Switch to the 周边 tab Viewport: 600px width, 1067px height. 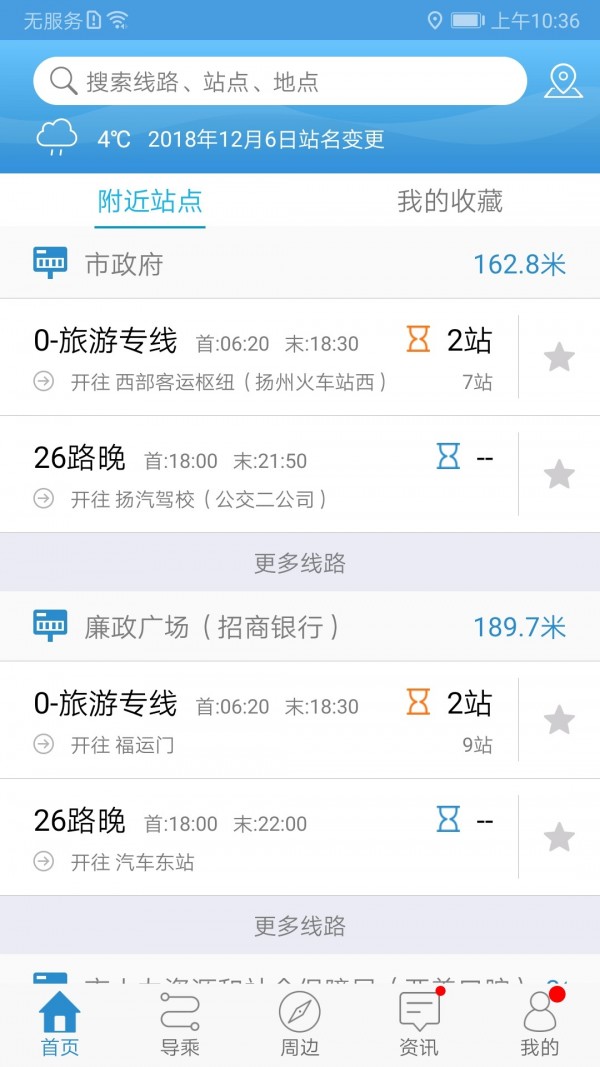(x=299, y=1025)
